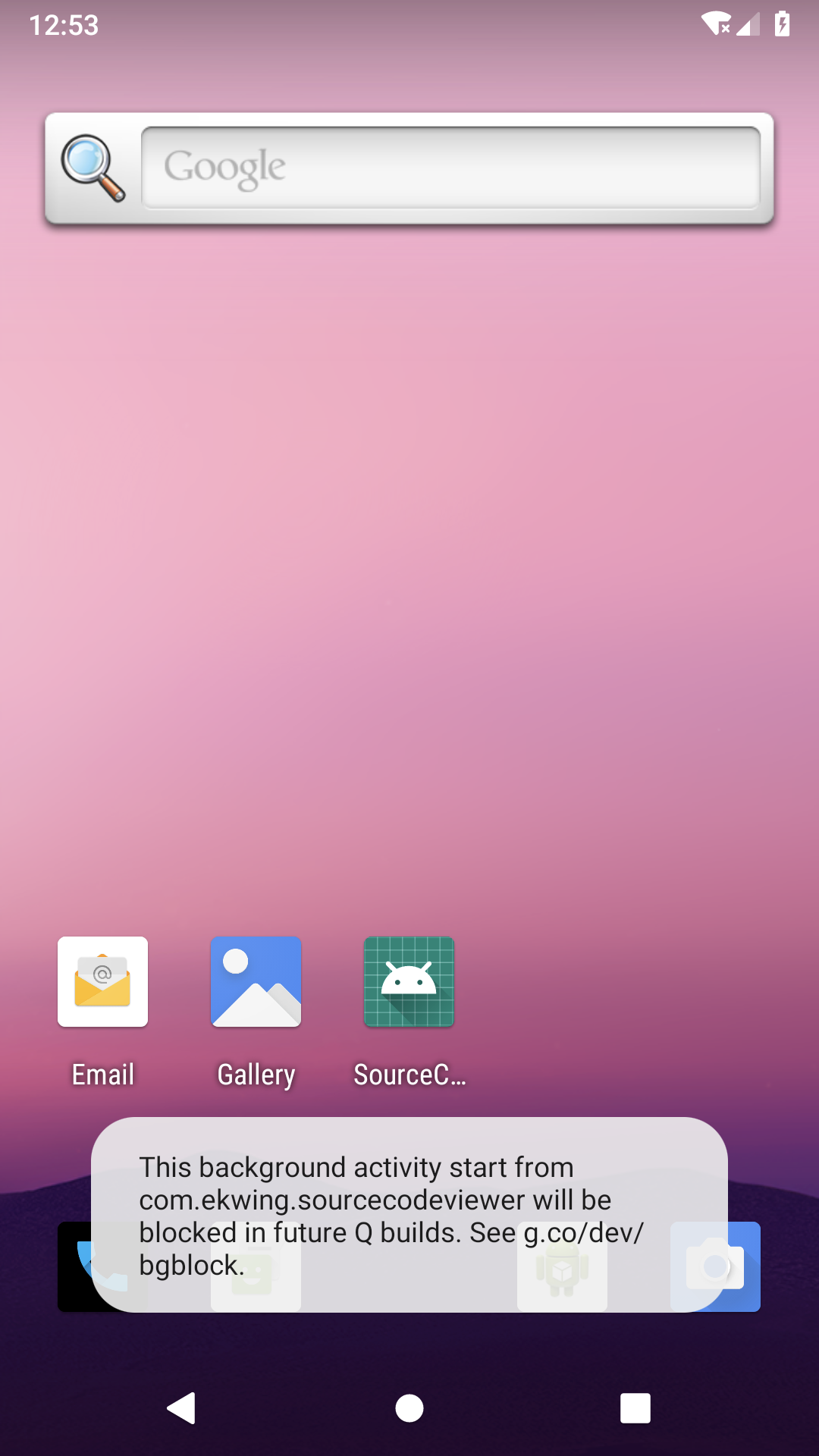Open recent apps with the square button
This screenshot has width=819, height=1456.
(635, 1408)
